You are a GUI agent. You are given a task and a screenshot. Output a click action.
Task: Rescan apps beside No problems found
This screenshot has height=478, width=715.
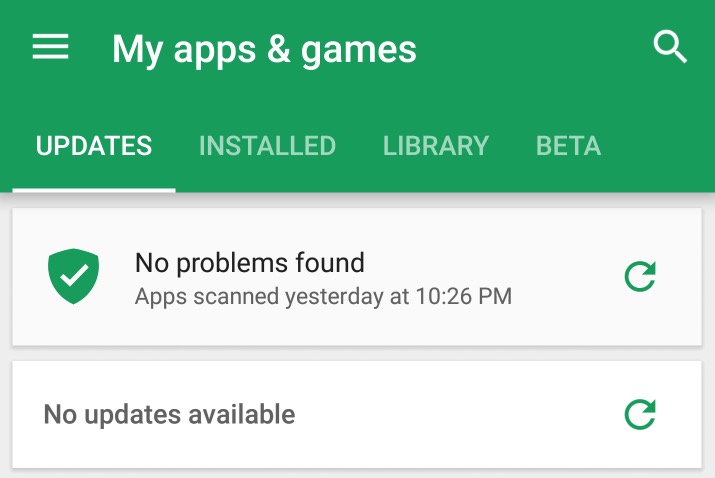click(640, 276)
